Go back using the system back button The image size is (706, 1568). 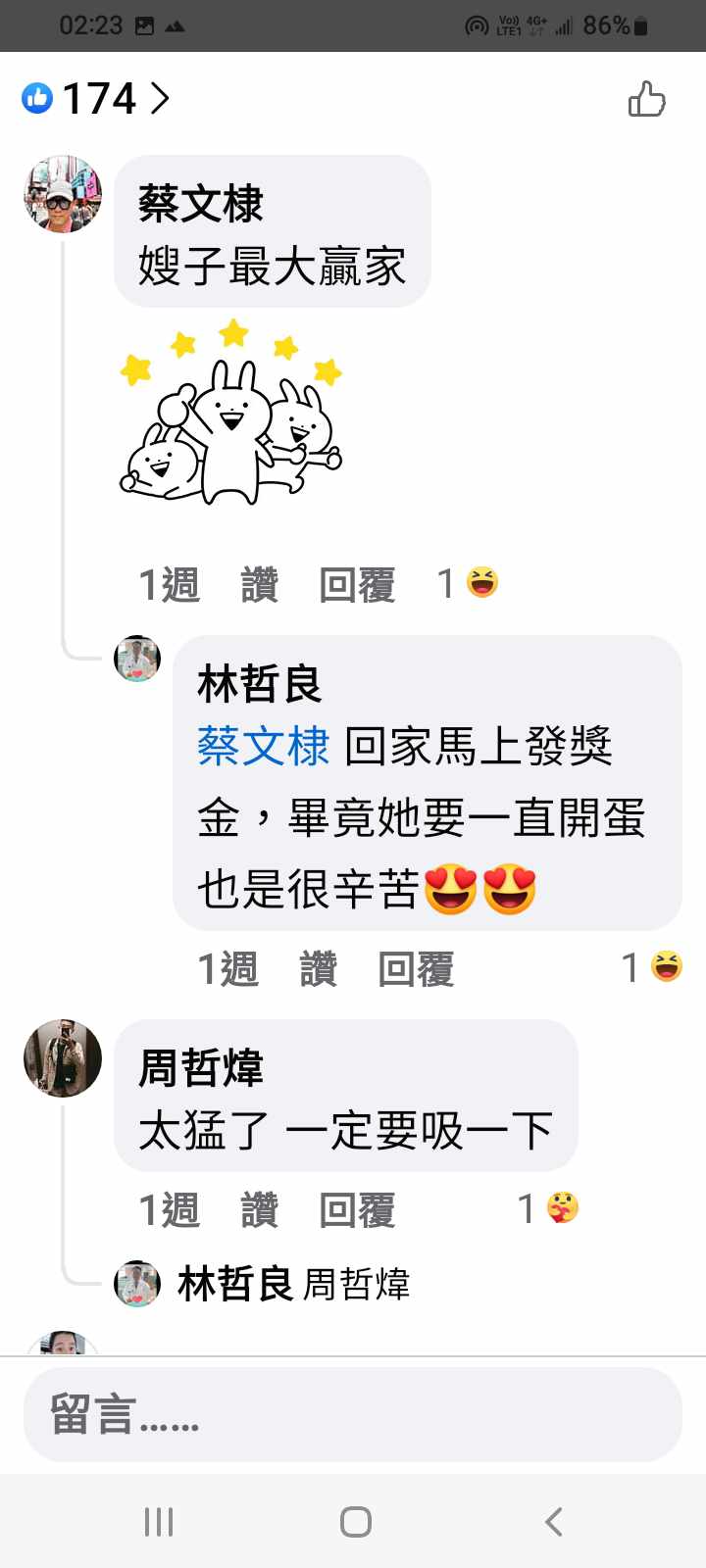553,1522
